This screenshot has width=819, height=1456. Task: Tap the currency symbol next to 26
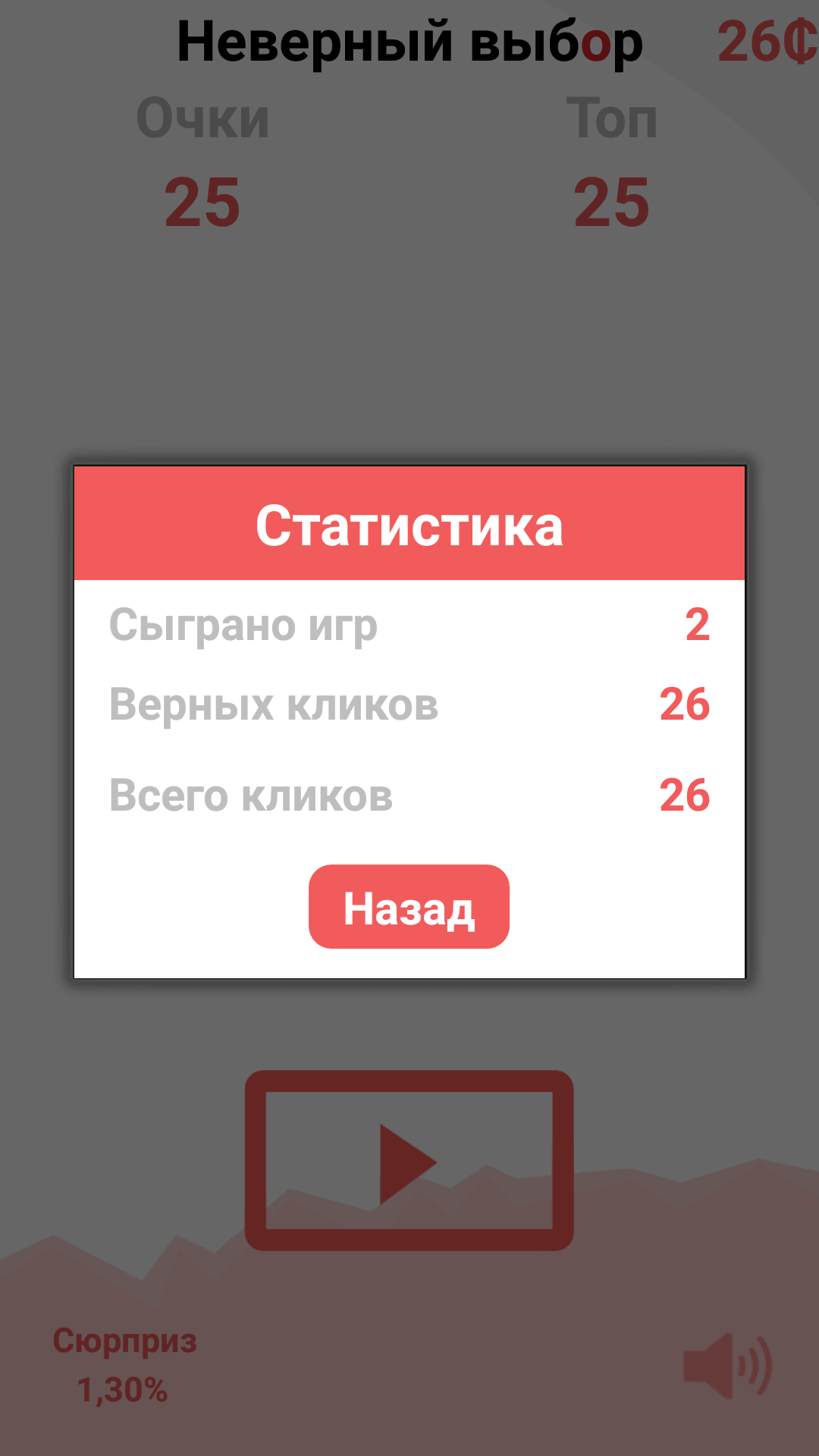tap(800, 42)
